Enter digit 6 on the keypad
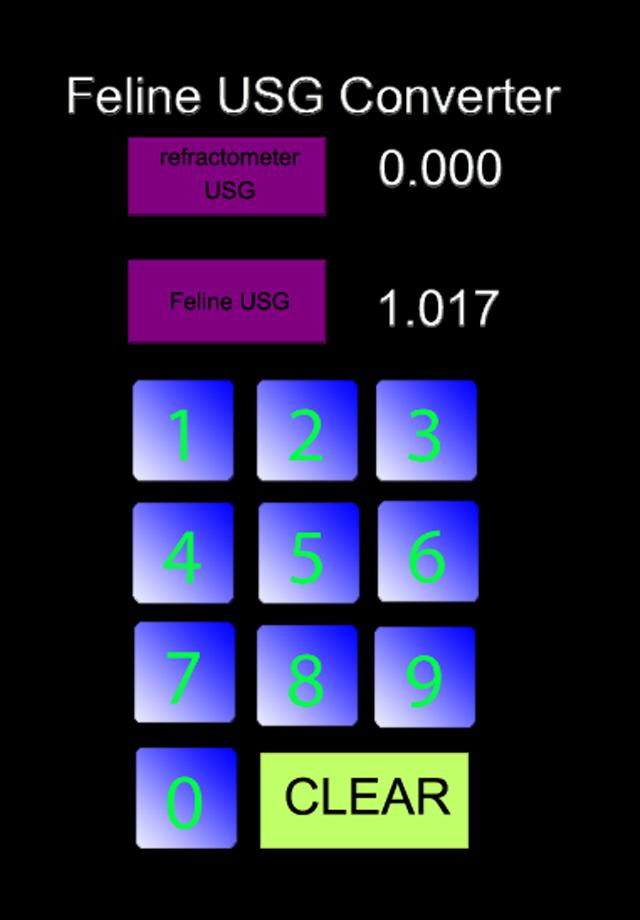 pyautogui.click(x=427, y=552)
